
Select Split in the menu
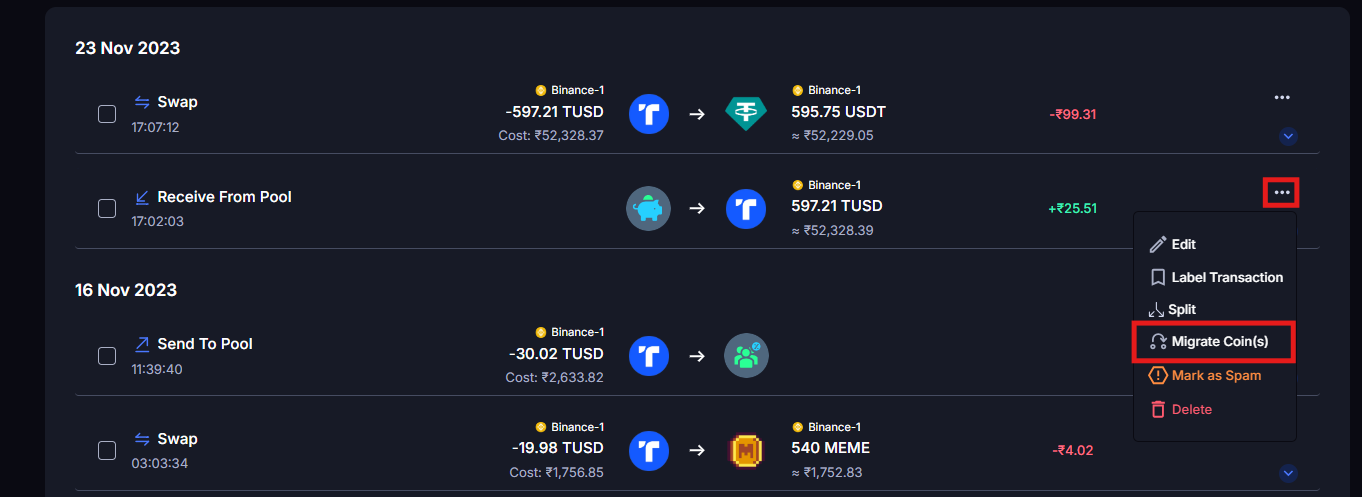click(1181, 310)
